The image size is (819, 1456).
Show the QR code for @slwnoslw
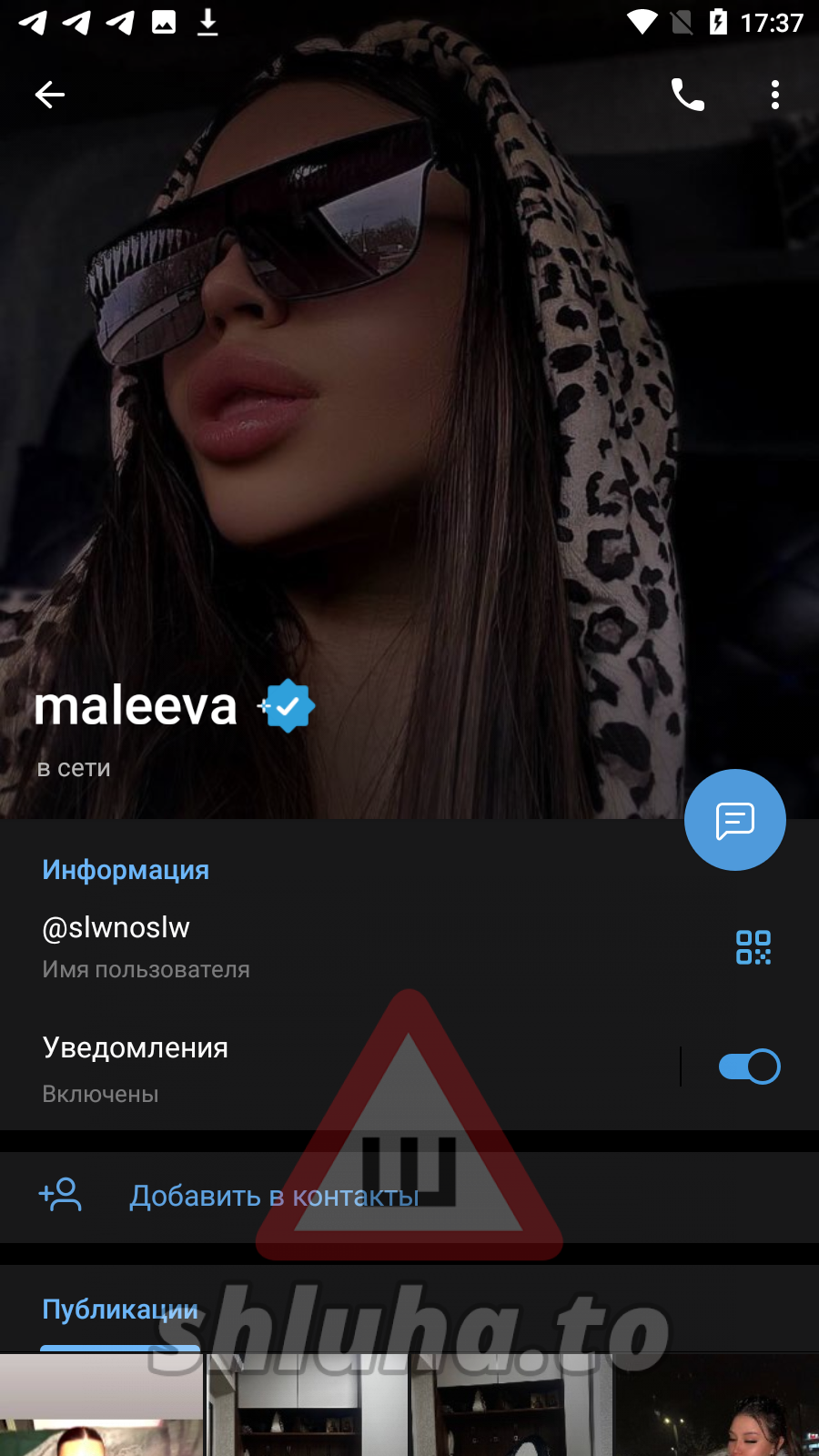(753, 947)
